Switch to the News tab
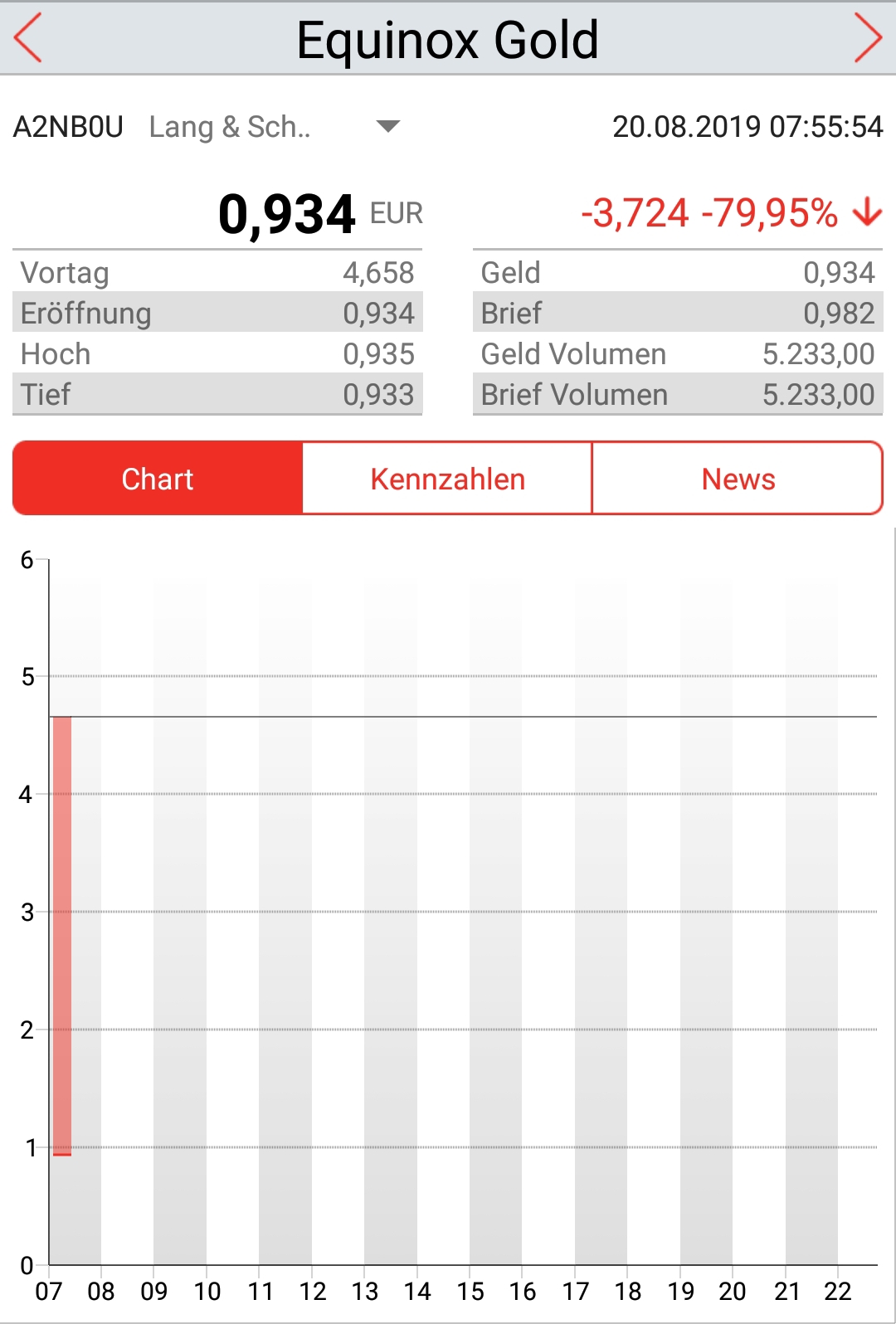This screenshot has width=896, height=1324. pos(738,479)
